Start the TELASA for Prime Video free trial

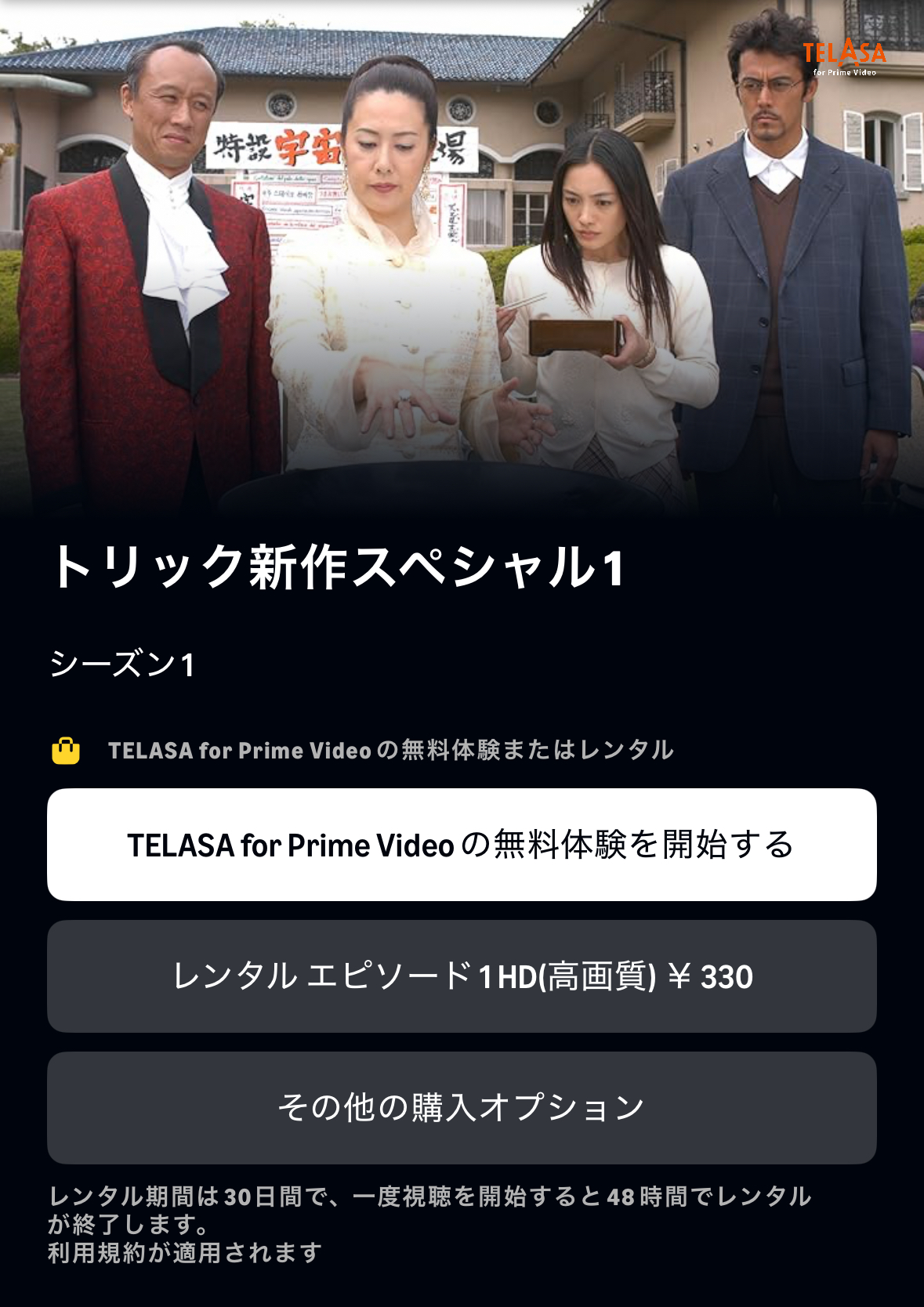[x=462, y=845]
